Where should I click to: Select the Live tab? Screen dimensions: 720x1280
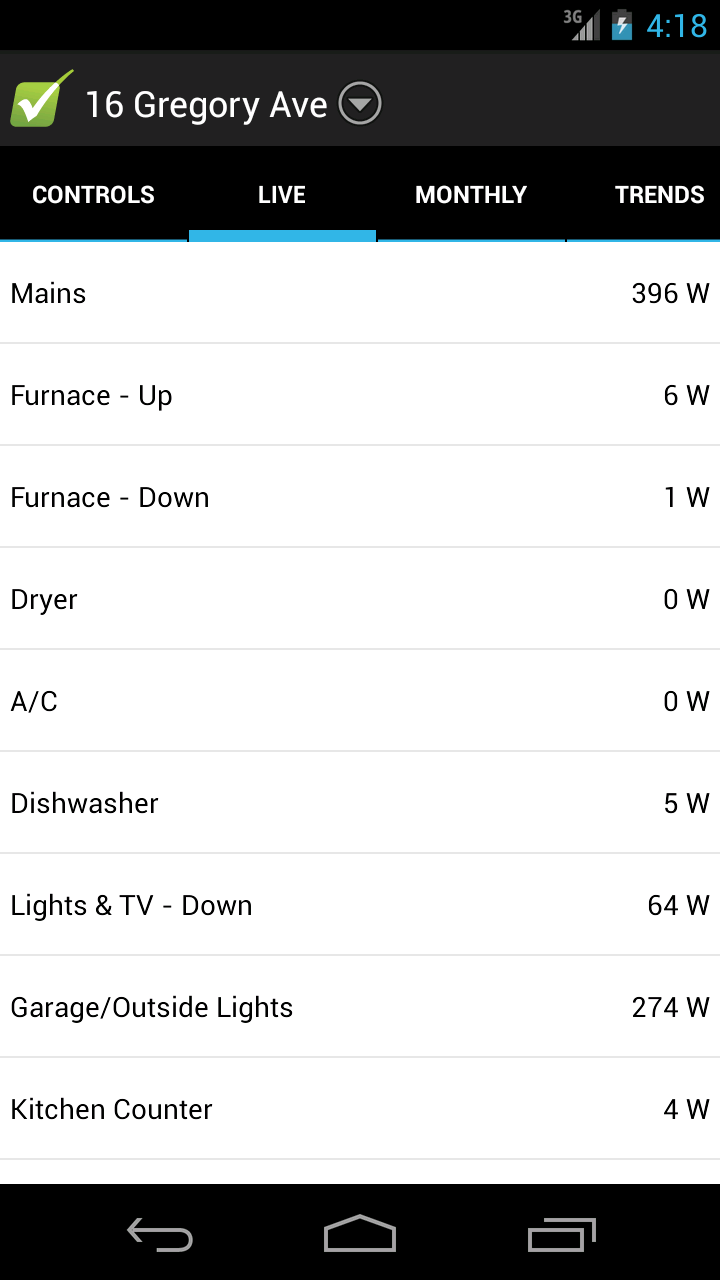[282, 195]
